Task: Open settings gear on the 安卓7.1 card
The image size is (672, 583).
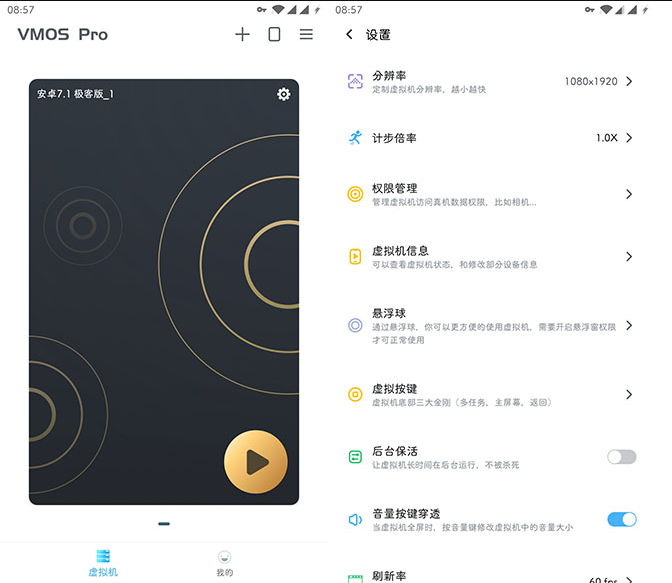Action: (283, 94)
